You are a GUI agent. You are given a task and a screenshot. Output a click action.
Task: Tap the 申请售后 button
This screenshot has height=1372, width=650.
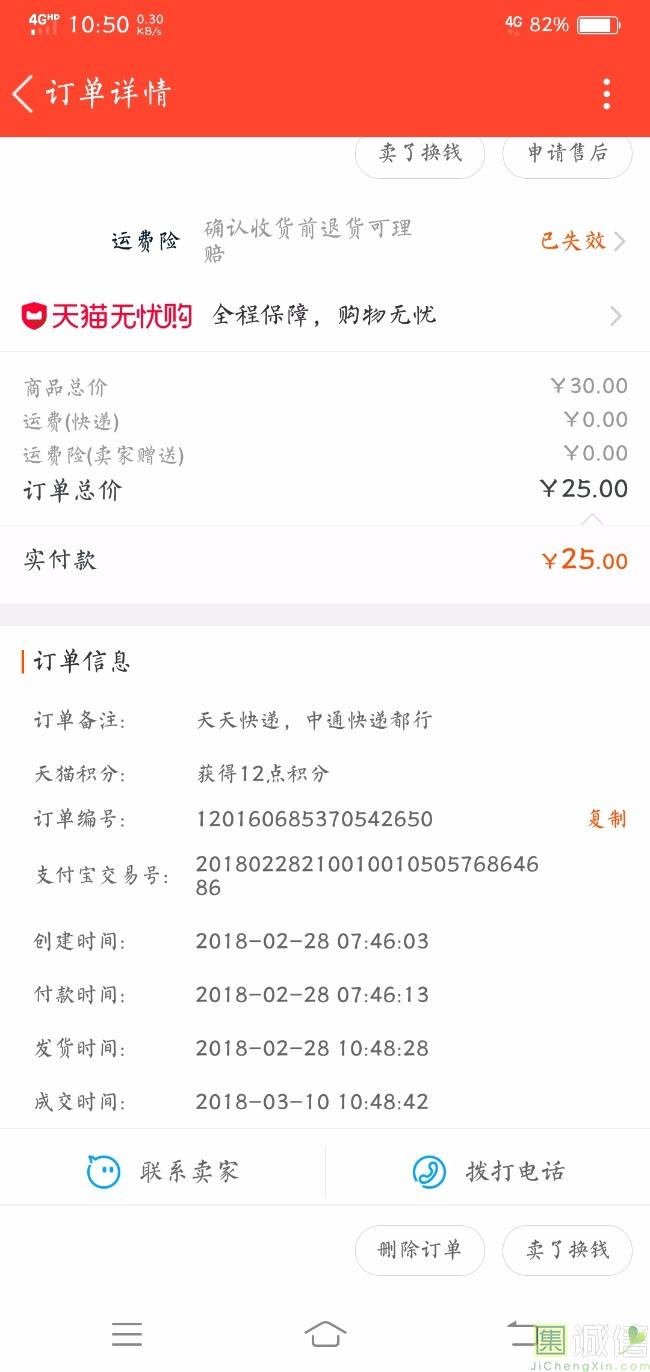tap(567, 153)
